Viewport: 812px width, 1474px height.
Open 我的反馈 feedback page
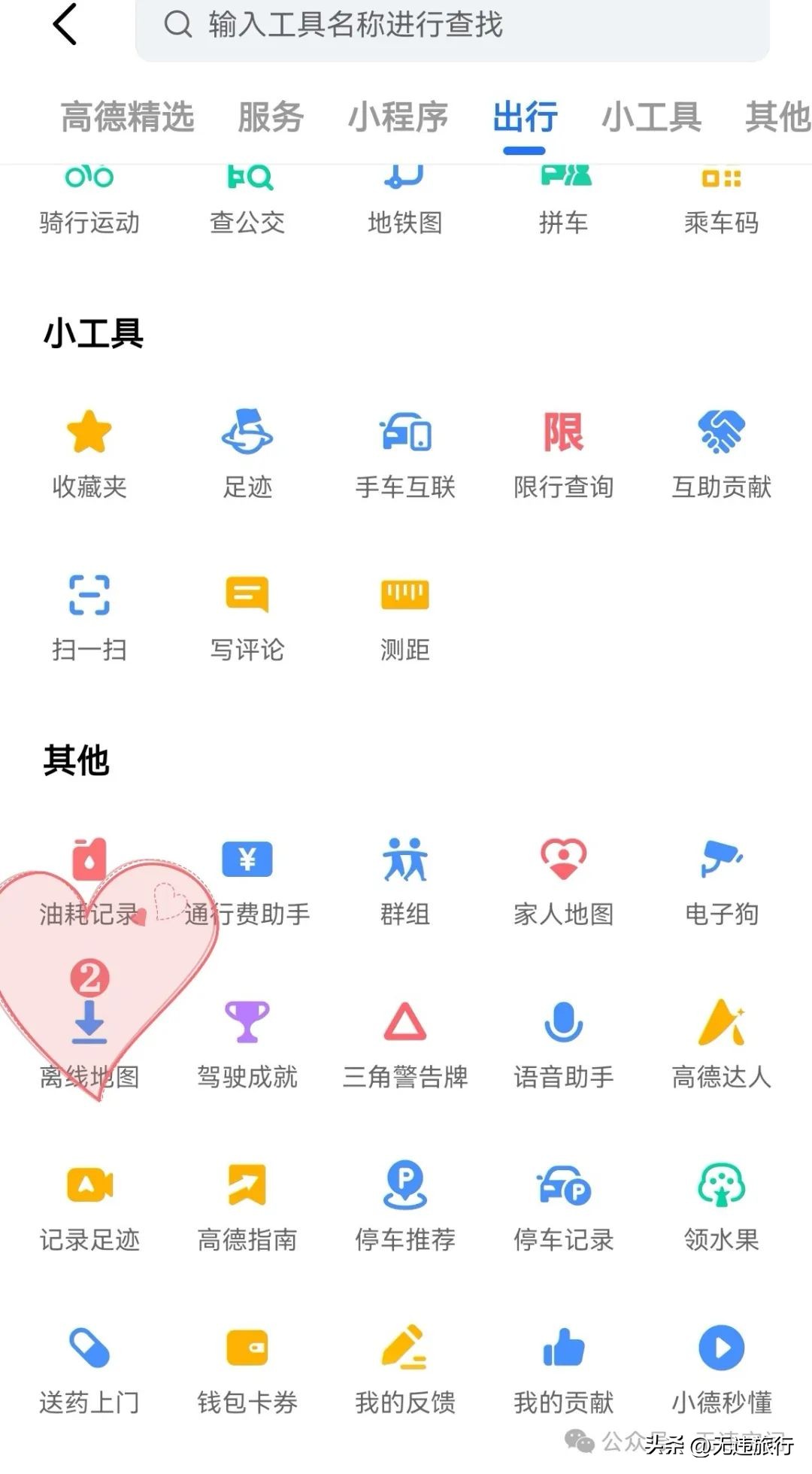(x=405, y=1370)
